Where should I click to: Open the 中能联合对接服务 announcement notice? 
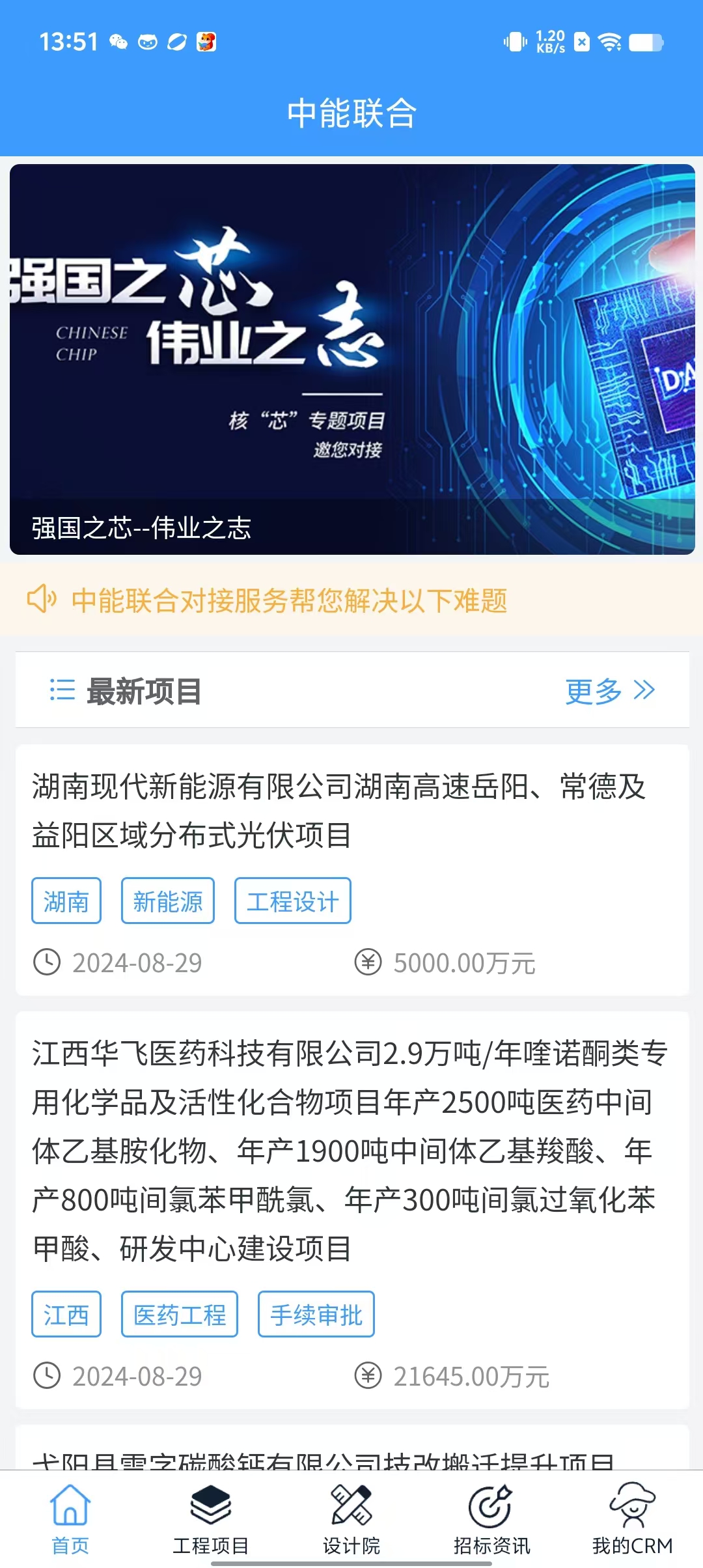[289, 600]
